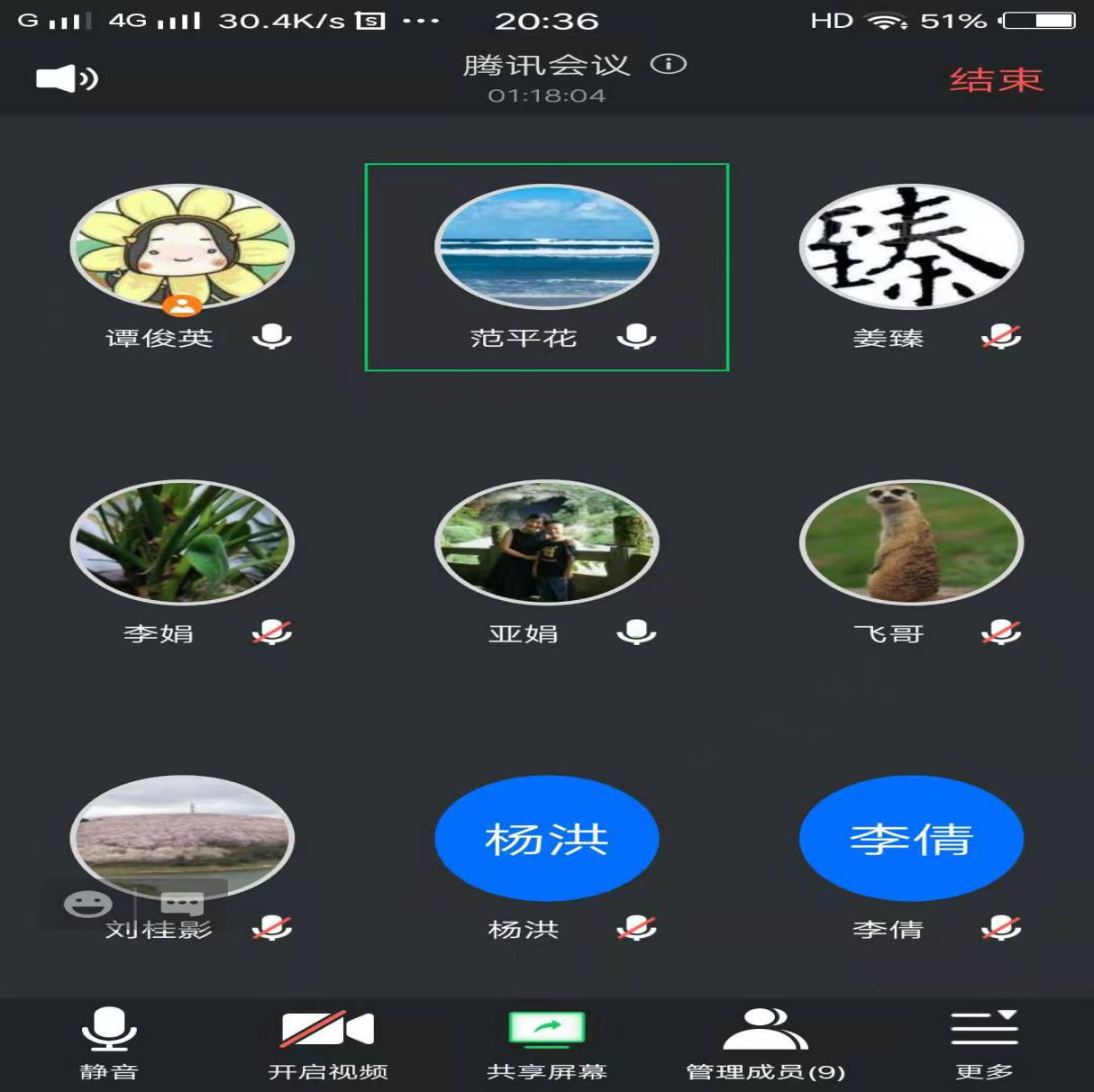
Task: Open the meeting info icon
Action: click(x=669, y=64)
